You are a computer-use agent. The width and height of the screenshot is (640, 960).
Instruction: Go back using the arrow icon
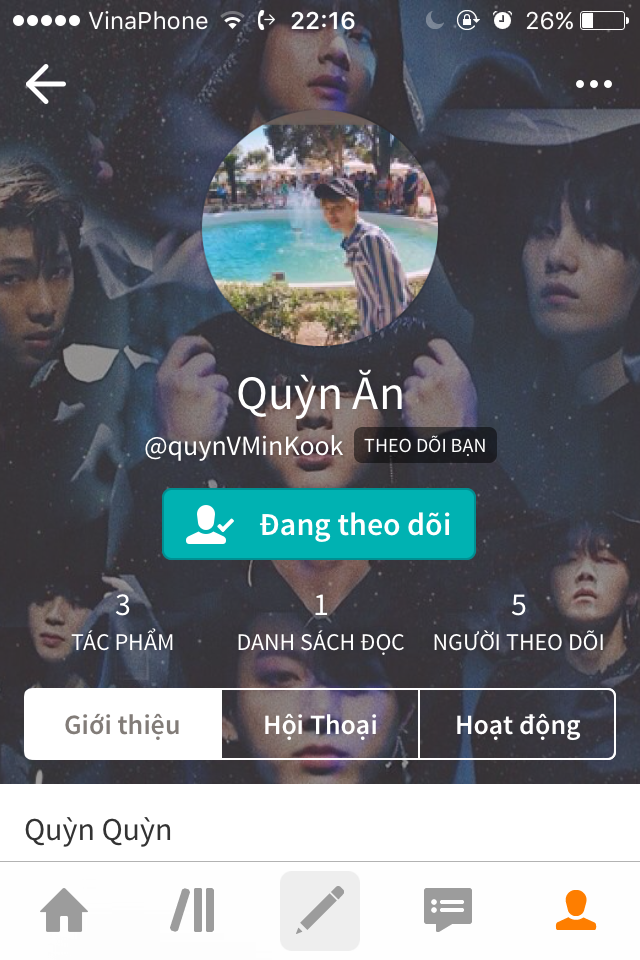point(45,84)
